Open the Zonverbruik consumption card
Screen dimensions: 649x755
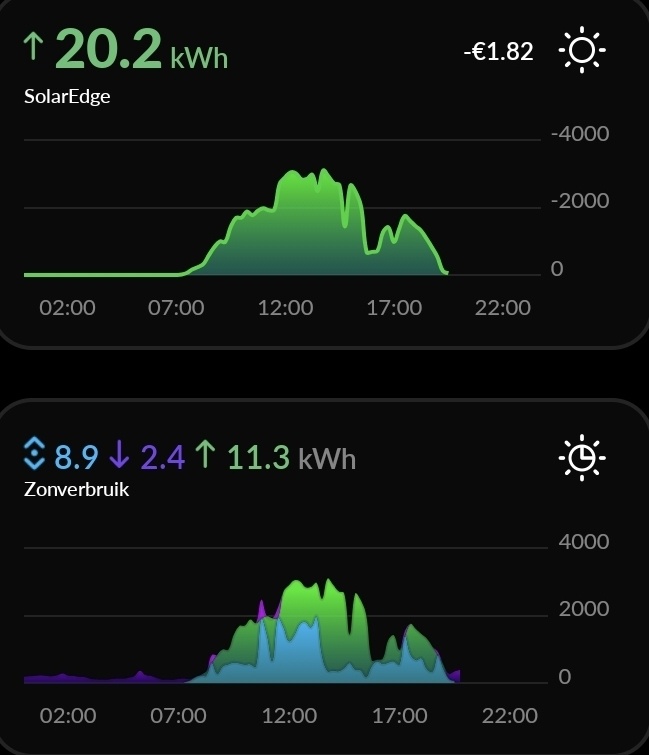click(x=76, y=490)
